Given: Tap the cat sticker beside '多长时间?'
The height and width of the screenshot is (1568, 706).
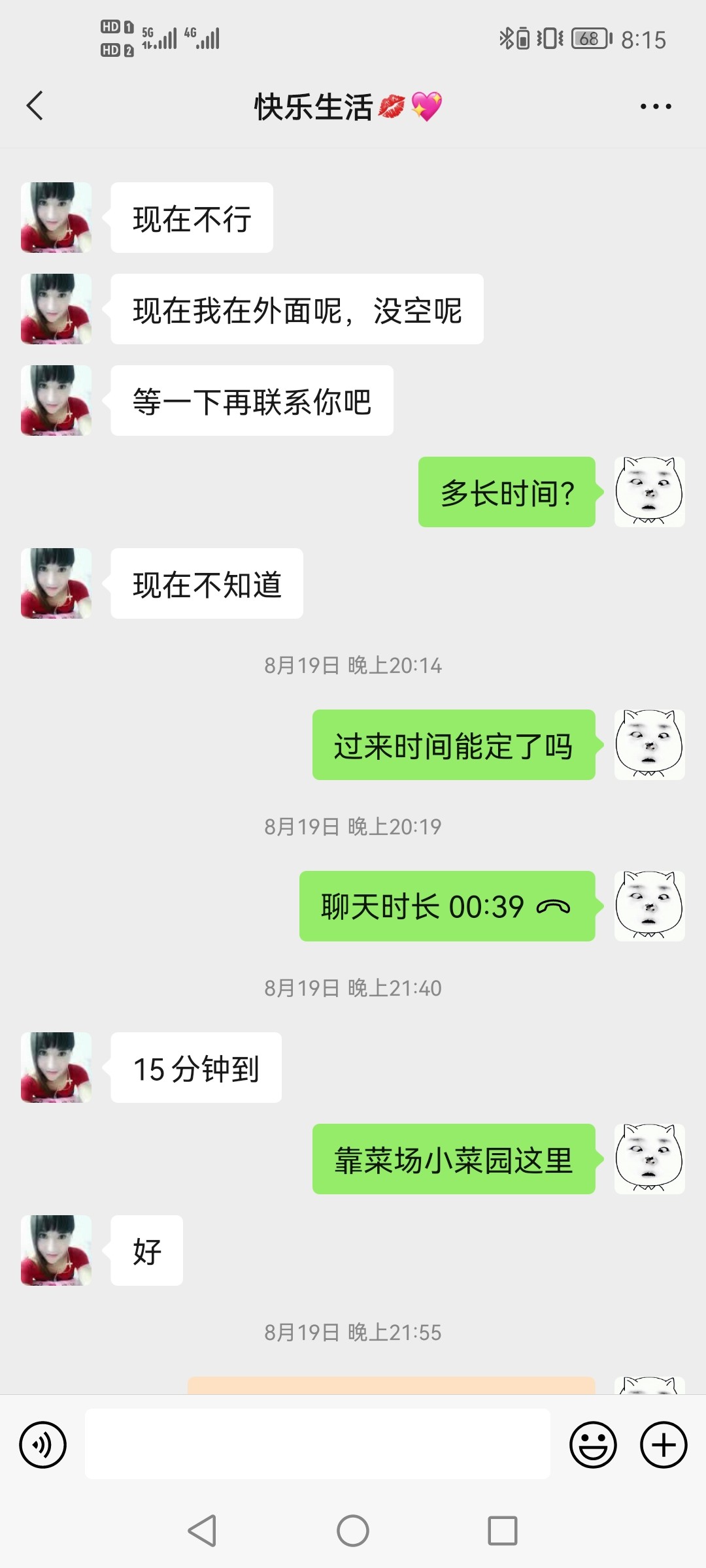Looking at the screenshot, I should click(x=649, y=492).
